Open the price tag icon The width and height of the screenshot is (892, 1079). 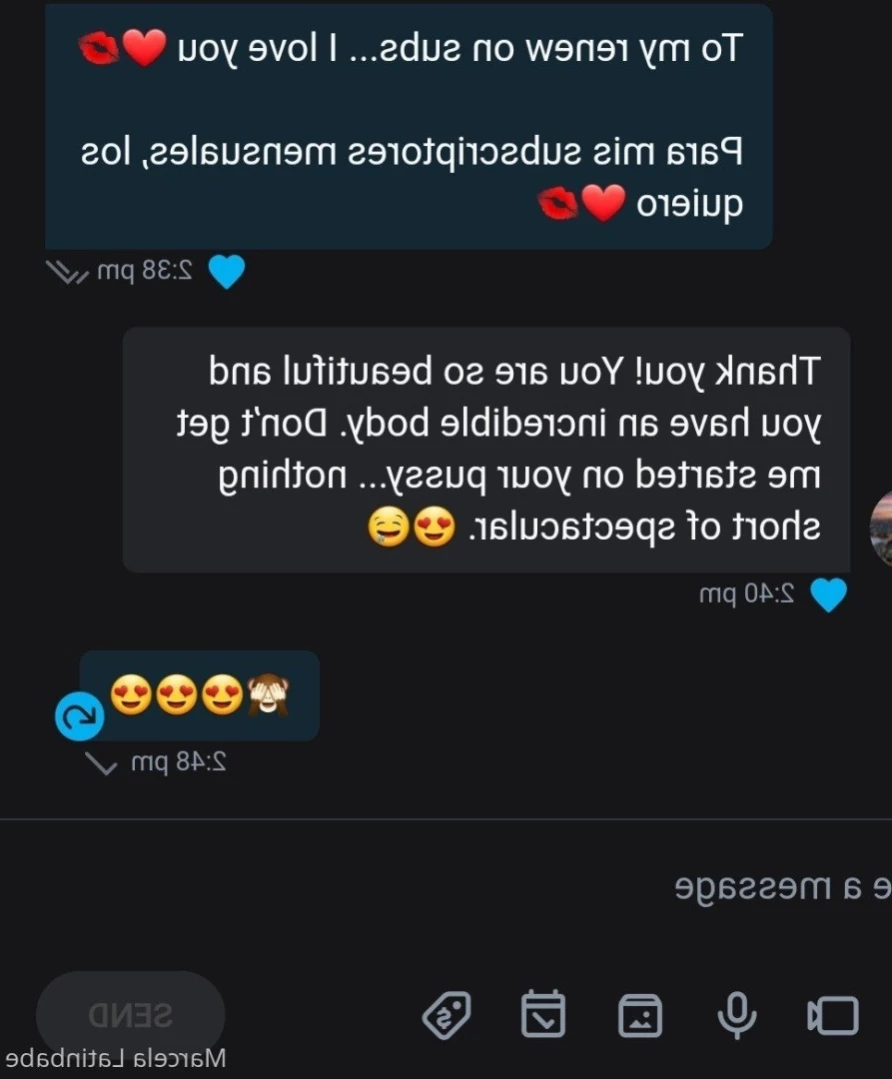[x=447, y=1016]
